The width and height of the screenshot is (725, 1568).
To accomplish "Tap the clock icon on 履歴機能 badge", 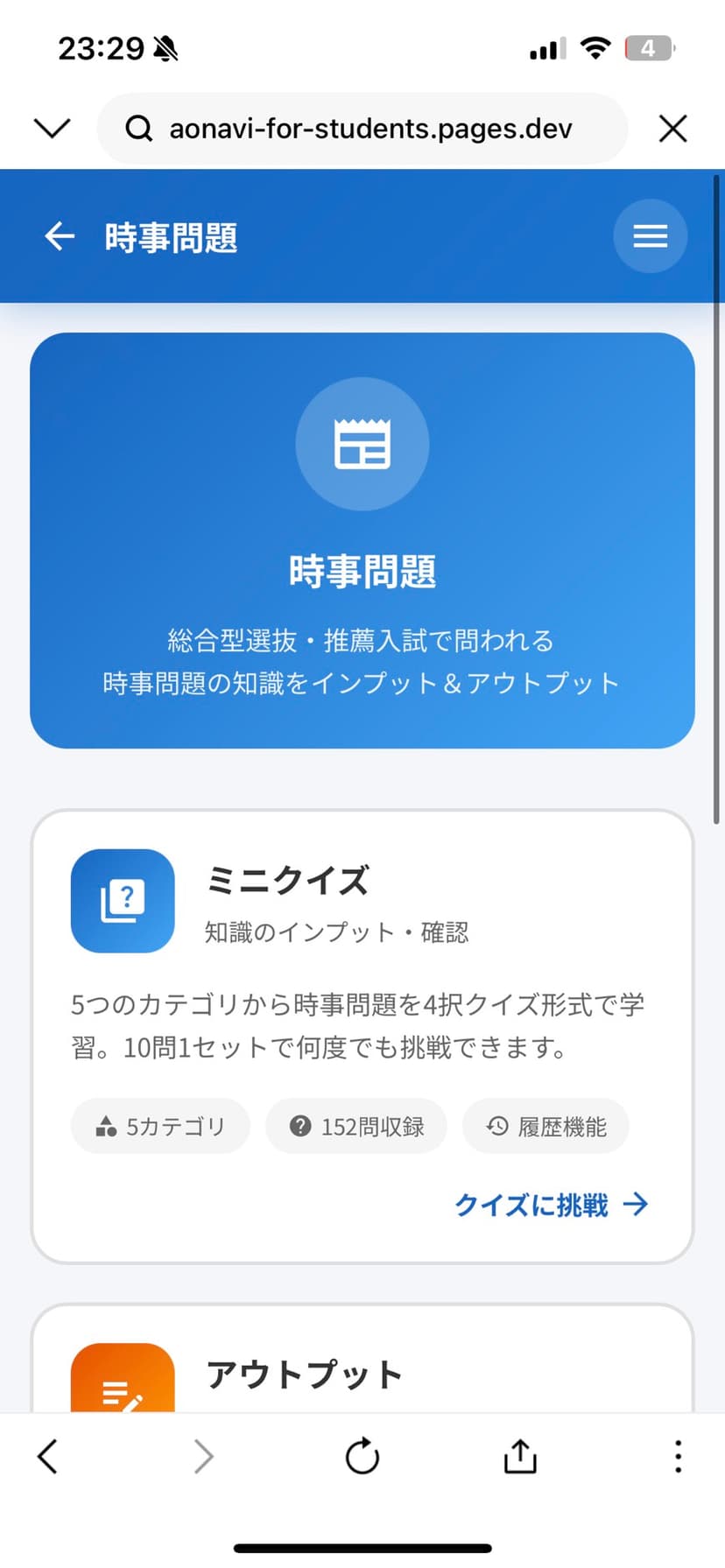I will tap(496, 1127).
